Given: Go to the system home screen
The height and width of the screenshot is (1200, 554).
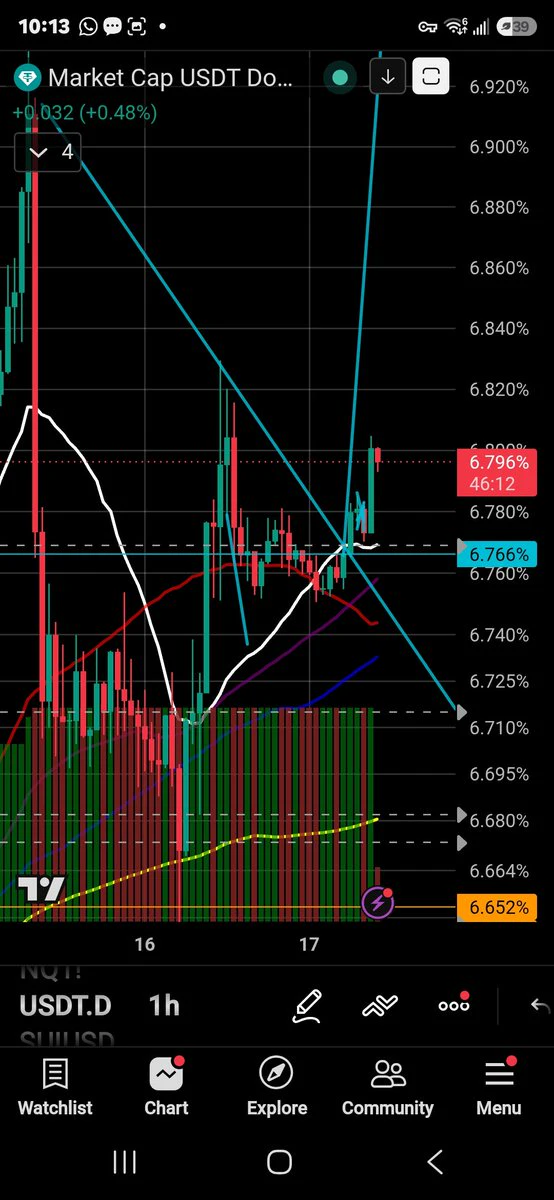Looking at the screenshot, I should [279, 1161].
